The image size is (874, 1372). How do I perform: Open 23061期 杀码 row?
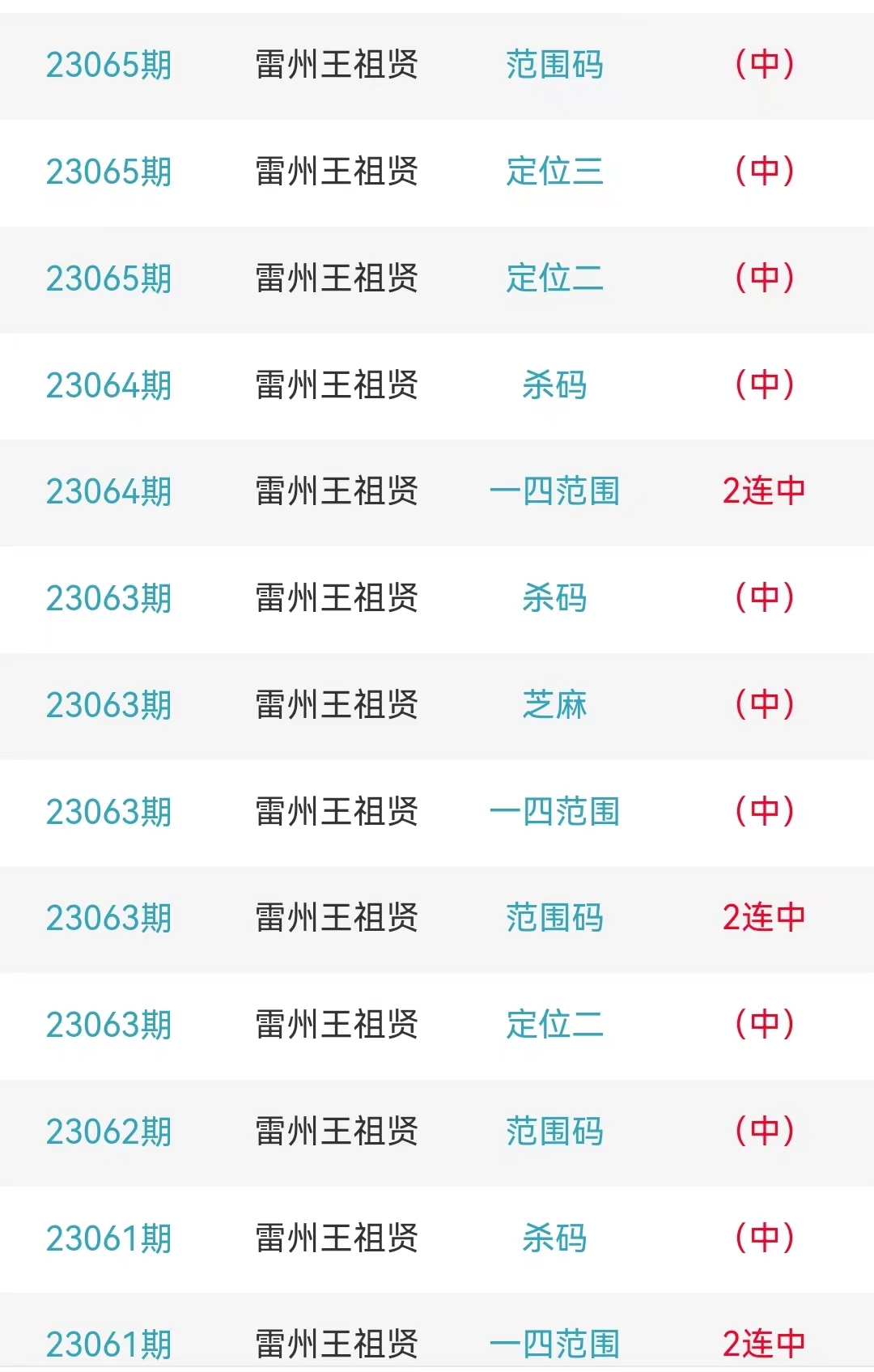click(554, 1238)
